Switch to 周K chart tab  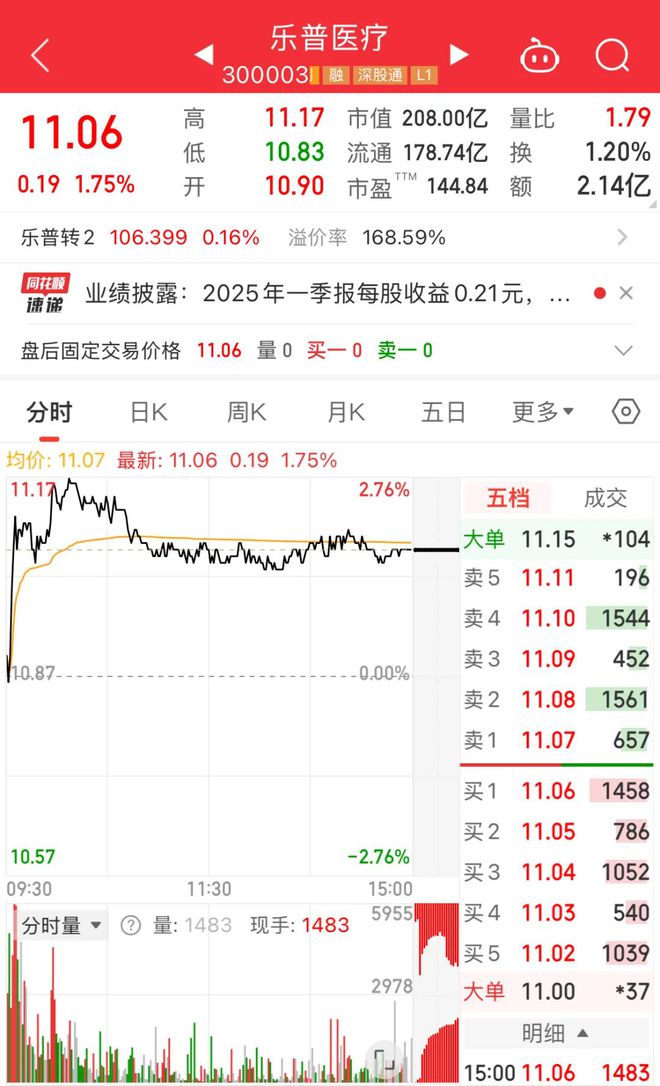[246, 412]
